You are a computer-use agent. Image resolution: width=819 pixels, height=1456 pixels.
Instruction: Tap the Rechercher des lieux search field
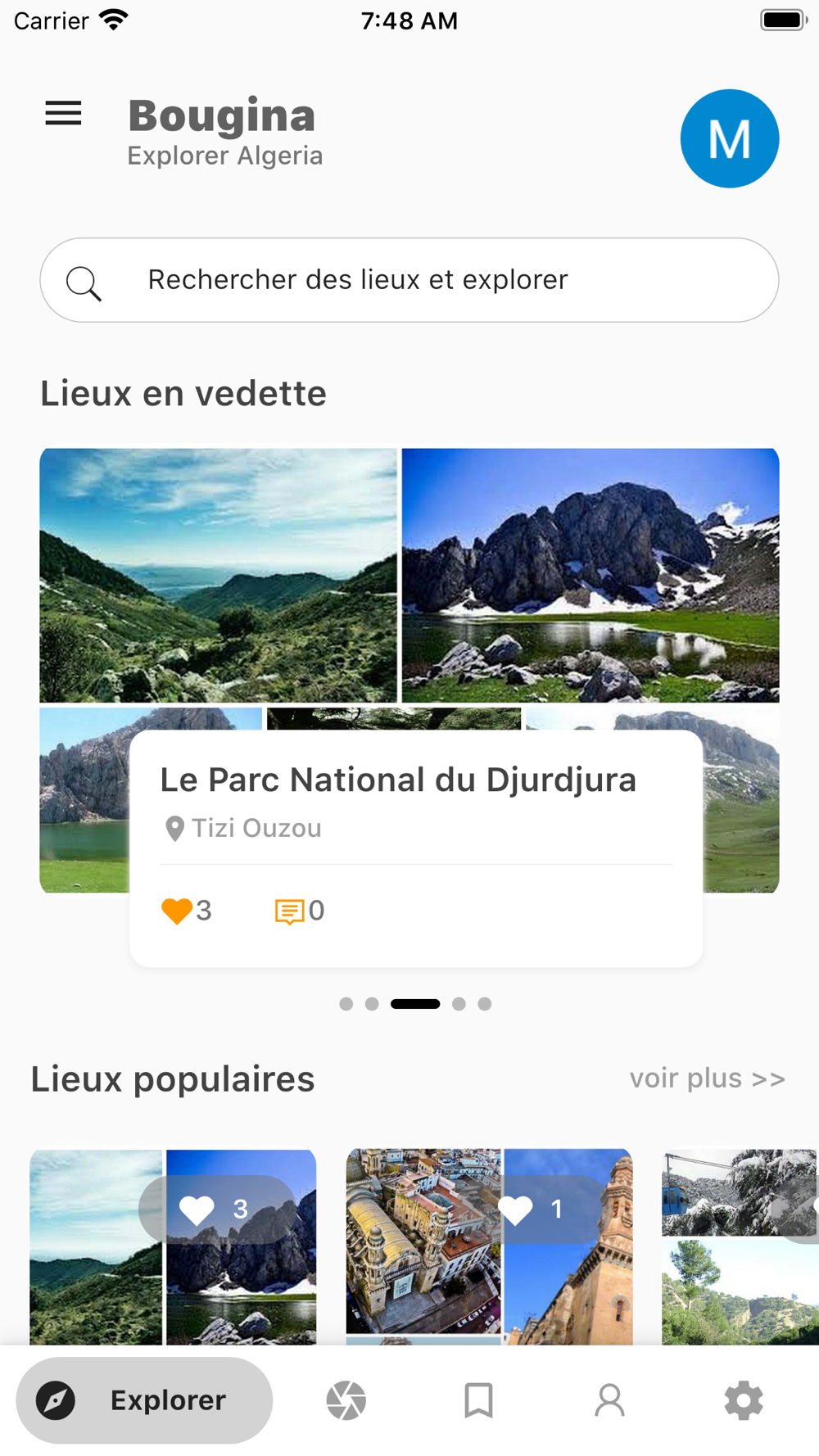click(409, 280)
